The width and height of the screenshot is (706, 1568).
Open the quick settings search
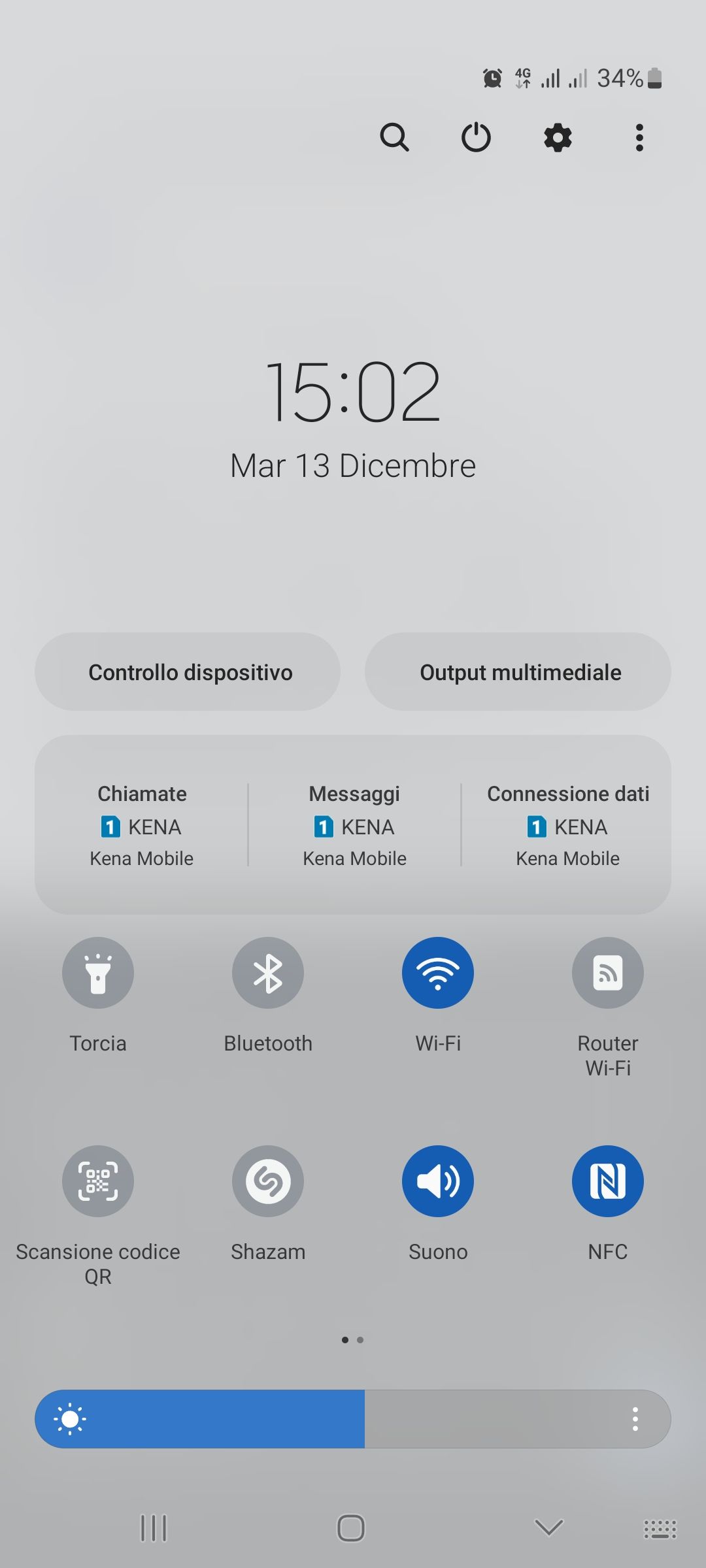click(394, 138)
